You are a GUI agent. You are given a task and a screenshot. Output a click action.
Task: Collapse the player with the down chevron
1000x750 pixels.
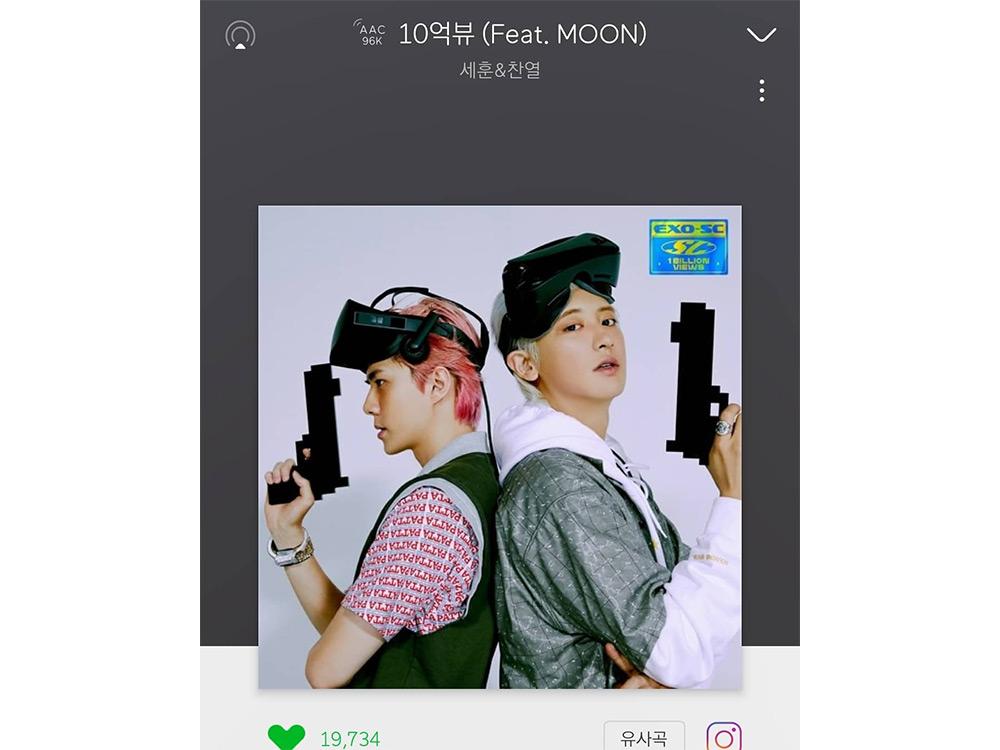[x=761, y=35]
